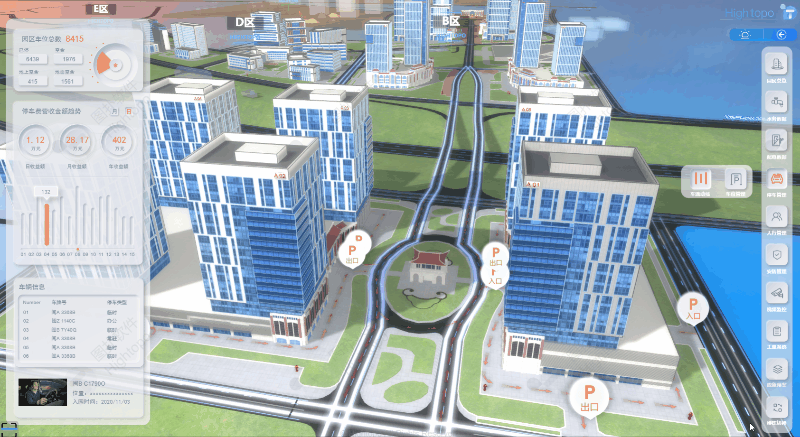Open the alarm light icon at top right
The width and height of the screenshot is (800, 437).
pos(745,34)
